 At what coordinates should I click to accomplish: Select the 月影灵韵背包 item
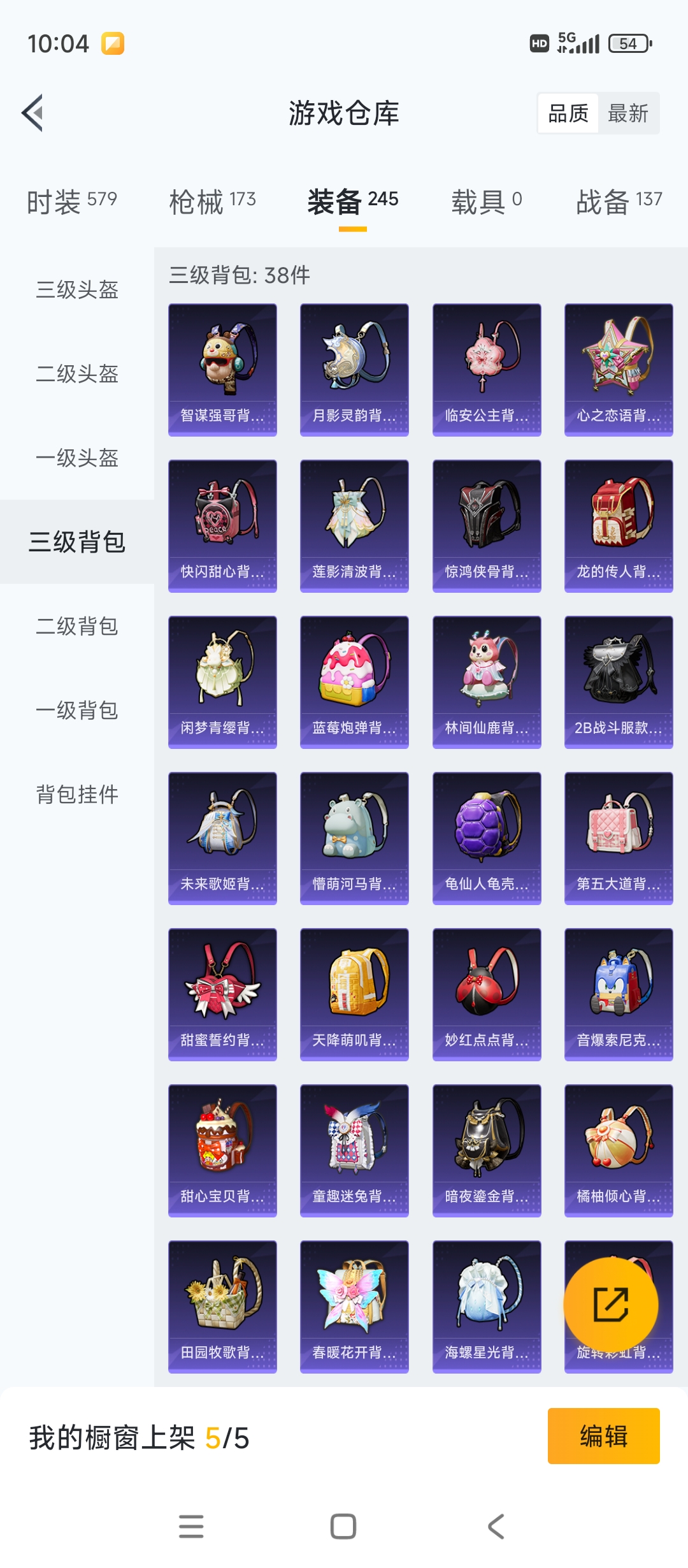(354, 368)
